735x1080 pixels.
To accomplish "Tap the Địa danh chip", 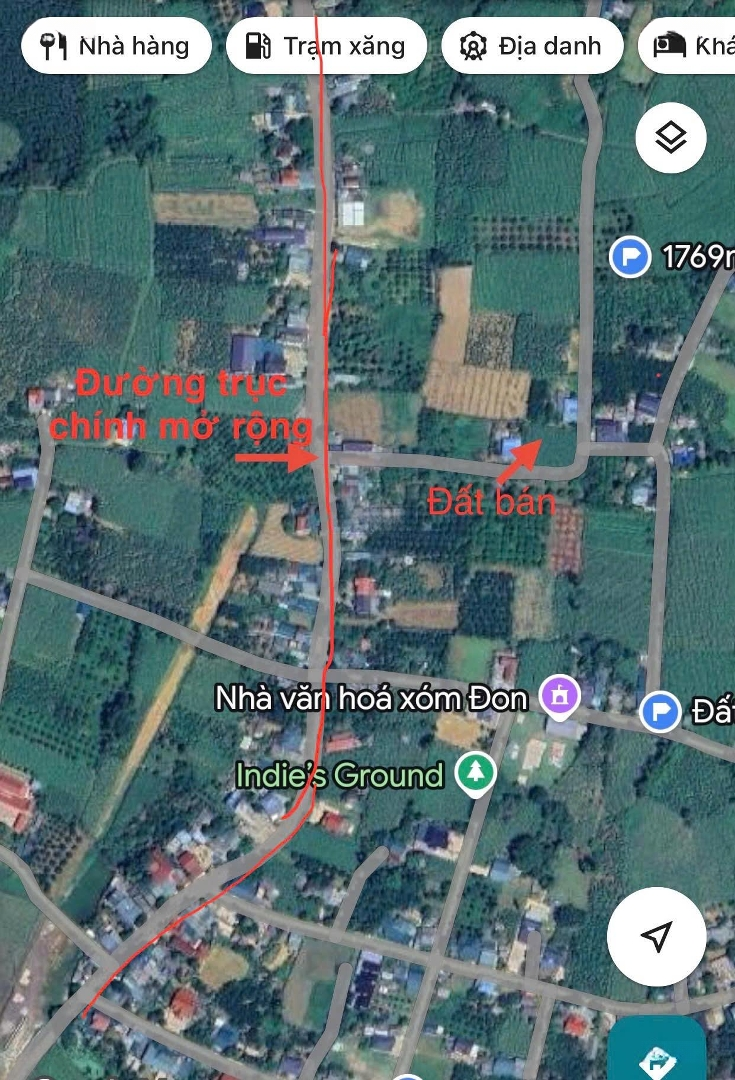I will 532,46.
